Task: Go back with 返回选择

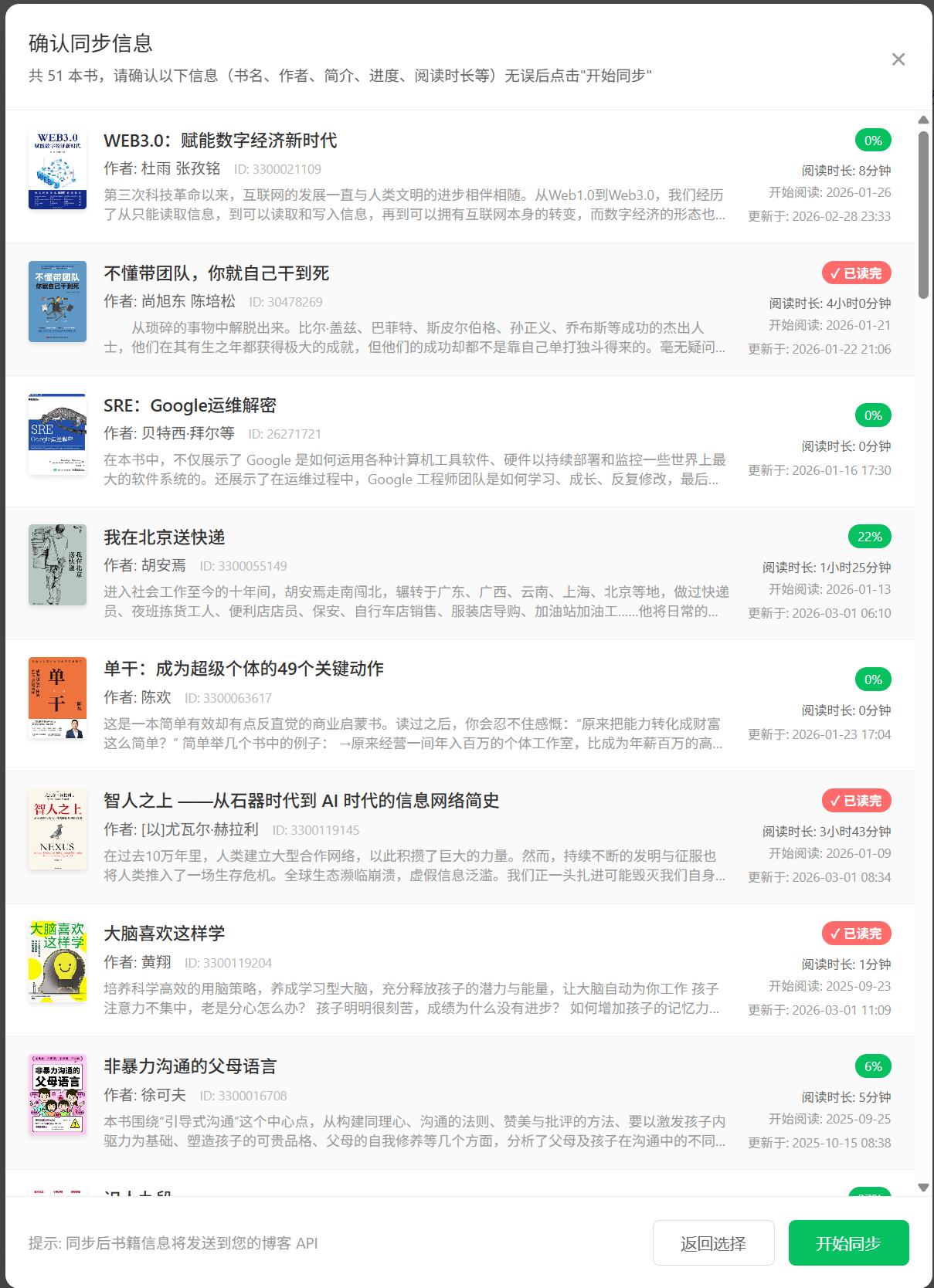Action: click(x=713, y=1243)
